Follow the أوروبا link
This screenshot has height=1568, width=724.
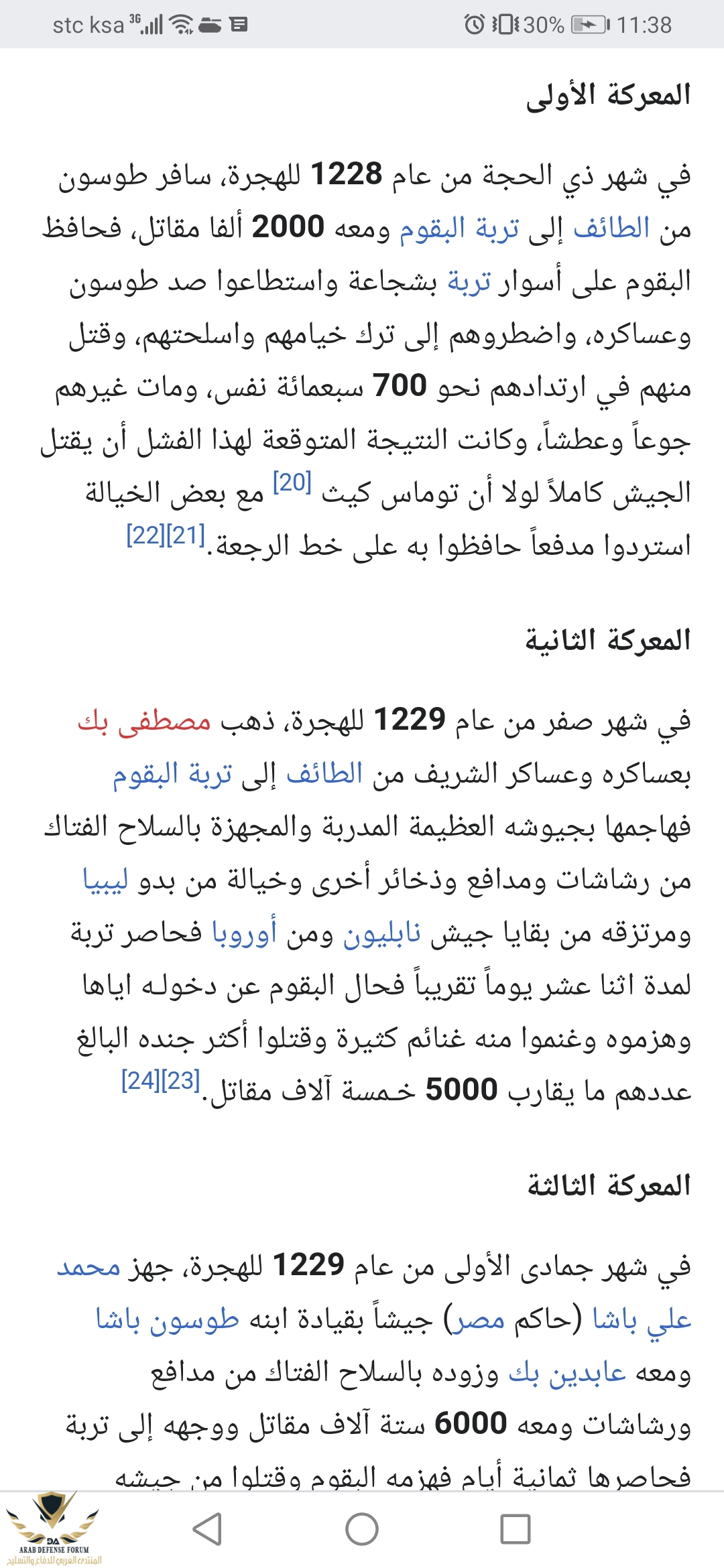(x=245, y=933)
